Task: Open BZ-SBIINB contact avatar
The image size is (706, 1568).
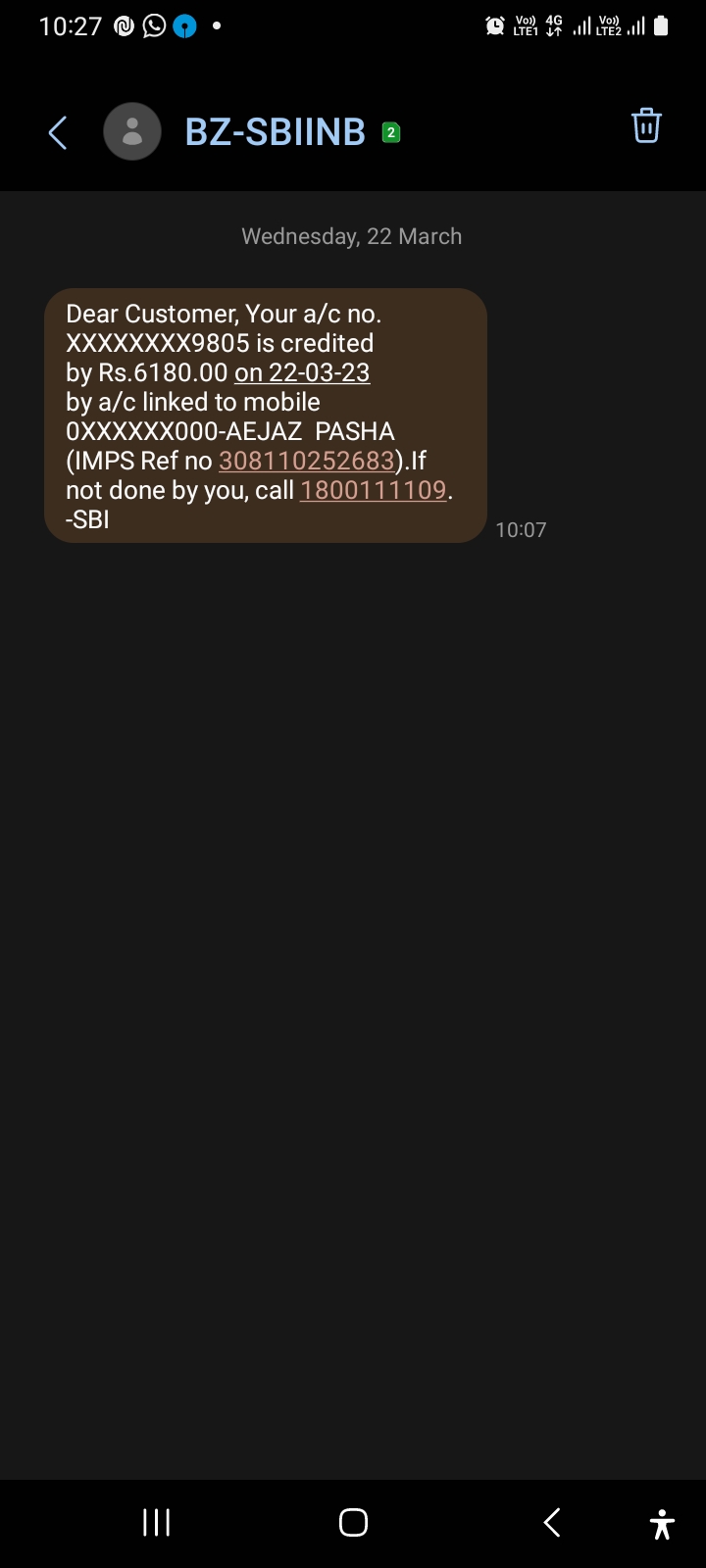Action: point(132,131)
